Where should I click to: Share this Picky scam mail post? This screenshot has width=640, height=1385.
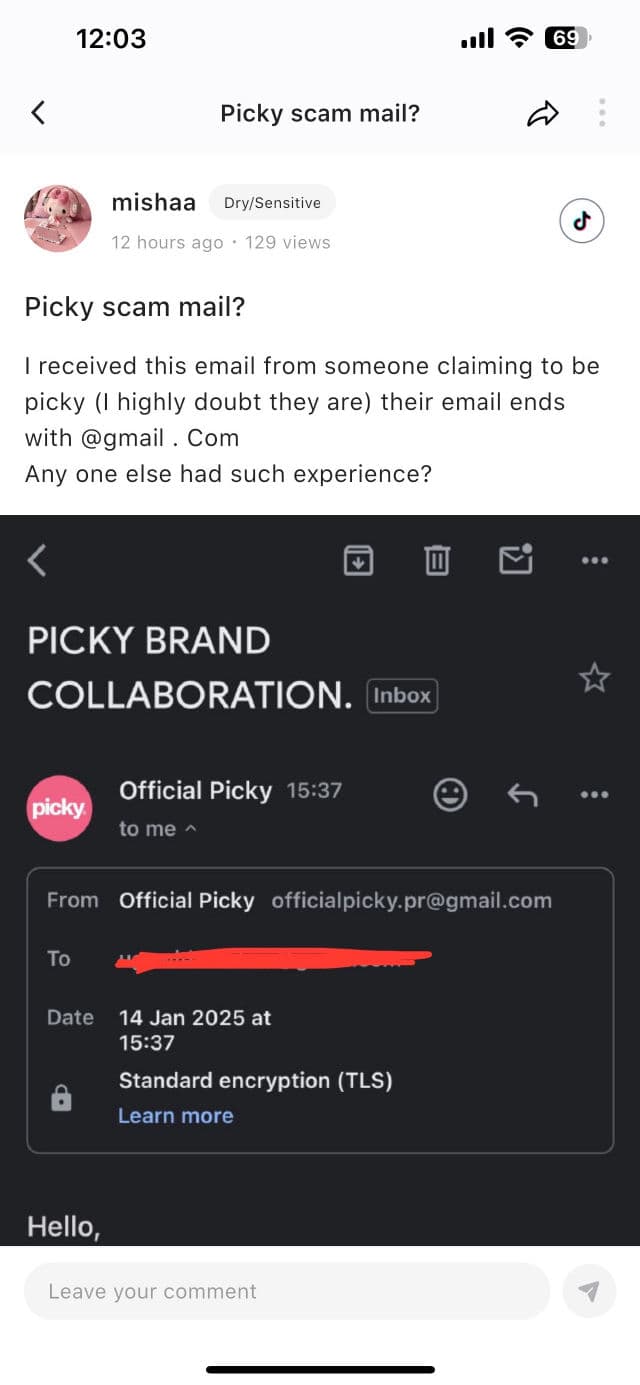[542, 114]
